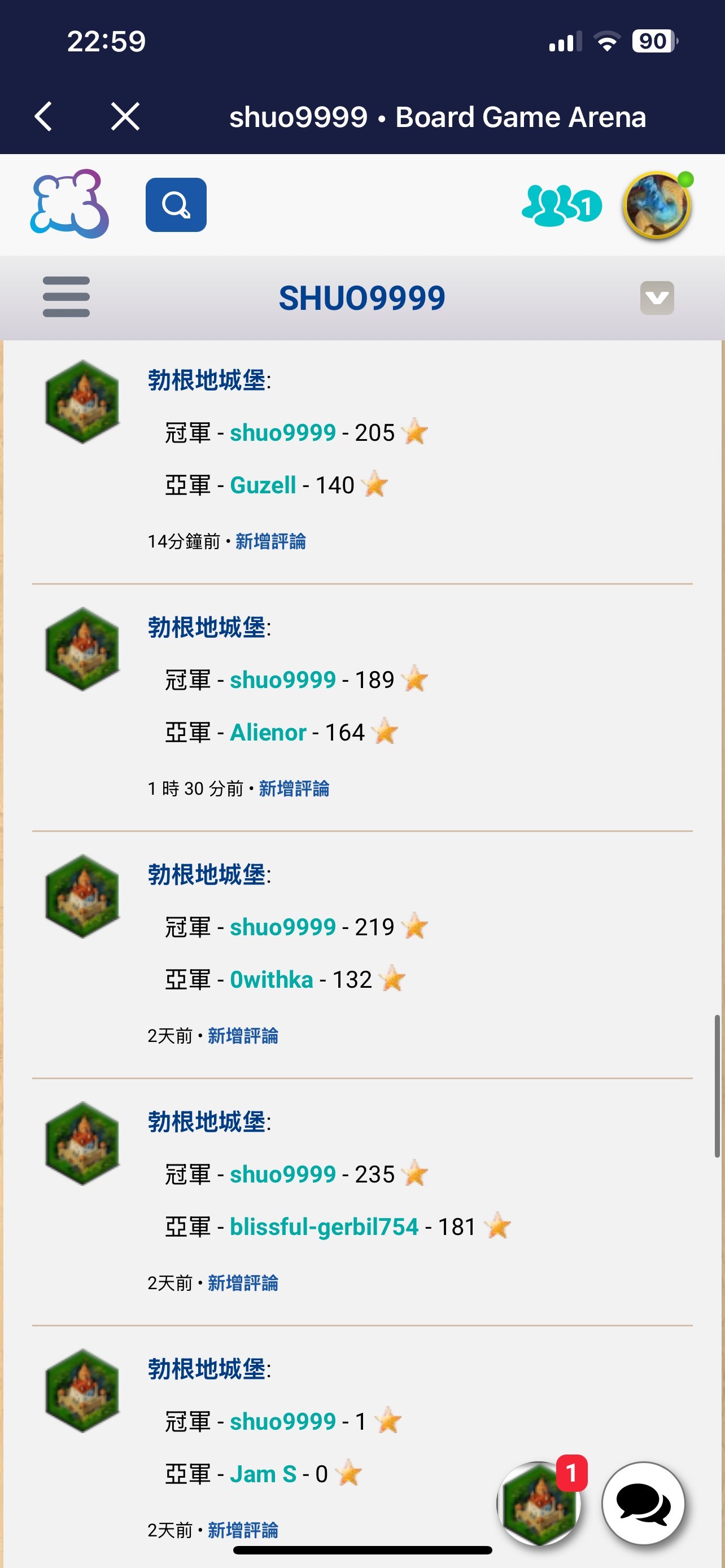Add a comment on the 205-star game
Screen dimensions: 725x1568
coord(271,541)
